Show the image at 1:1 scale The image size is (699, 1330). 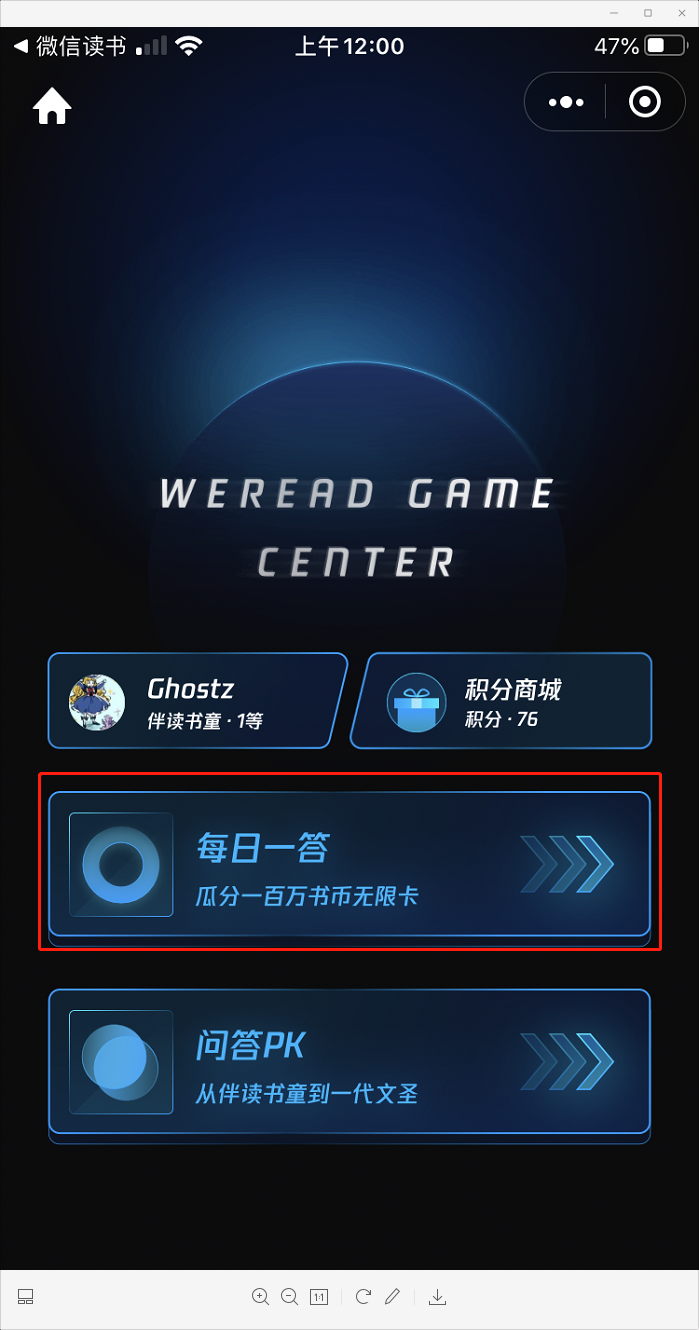[x=319, y=1297]
